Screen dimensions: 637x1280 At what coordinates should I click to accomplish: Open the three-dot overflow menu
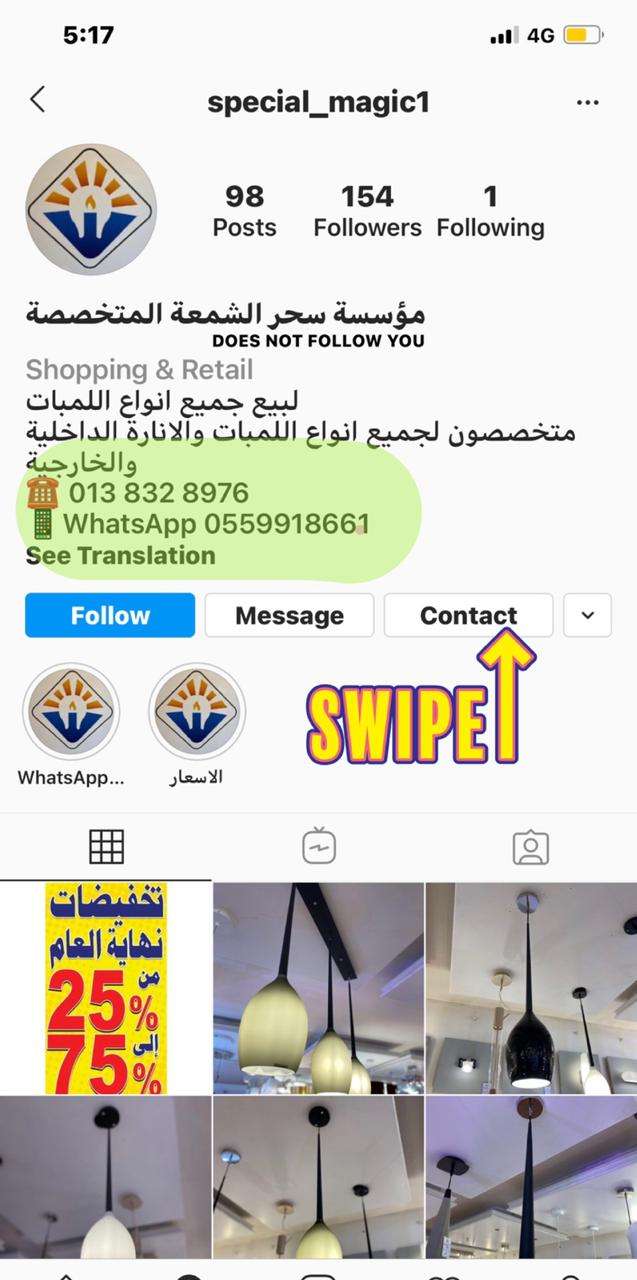[587, 102]
